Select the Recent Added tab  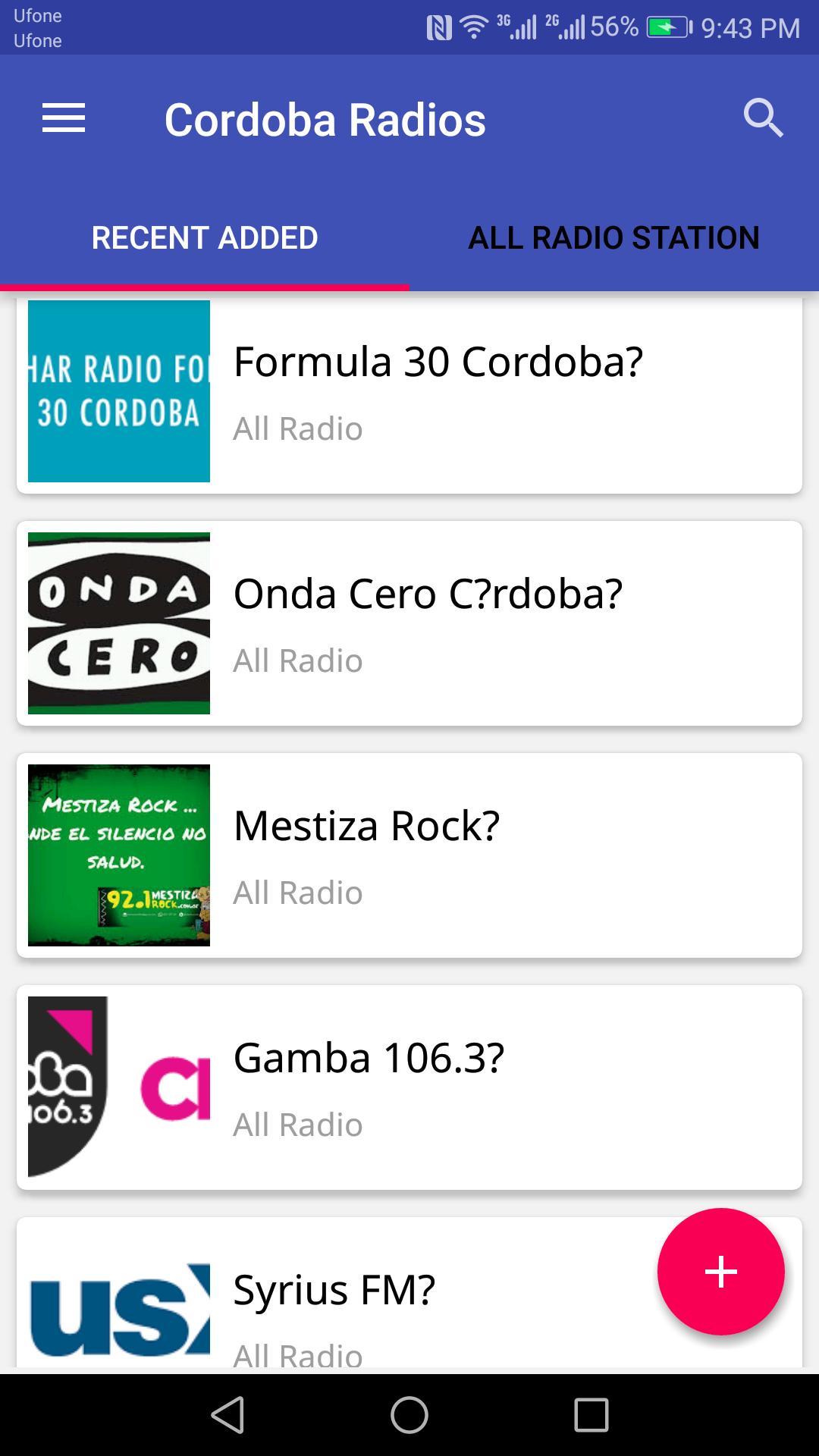tap(205, 237)
